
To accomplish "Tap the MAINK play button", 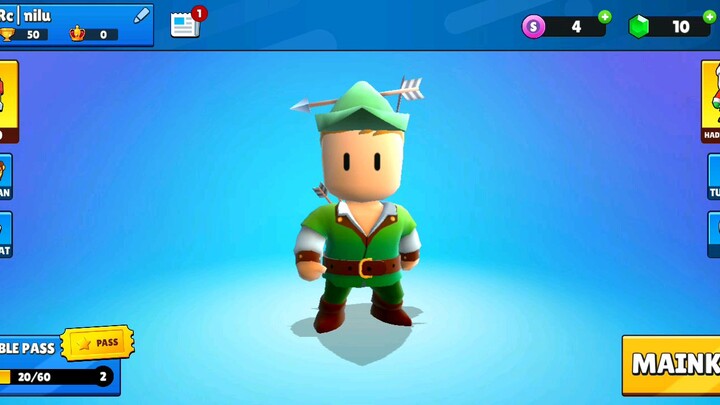I will (671, 364).
